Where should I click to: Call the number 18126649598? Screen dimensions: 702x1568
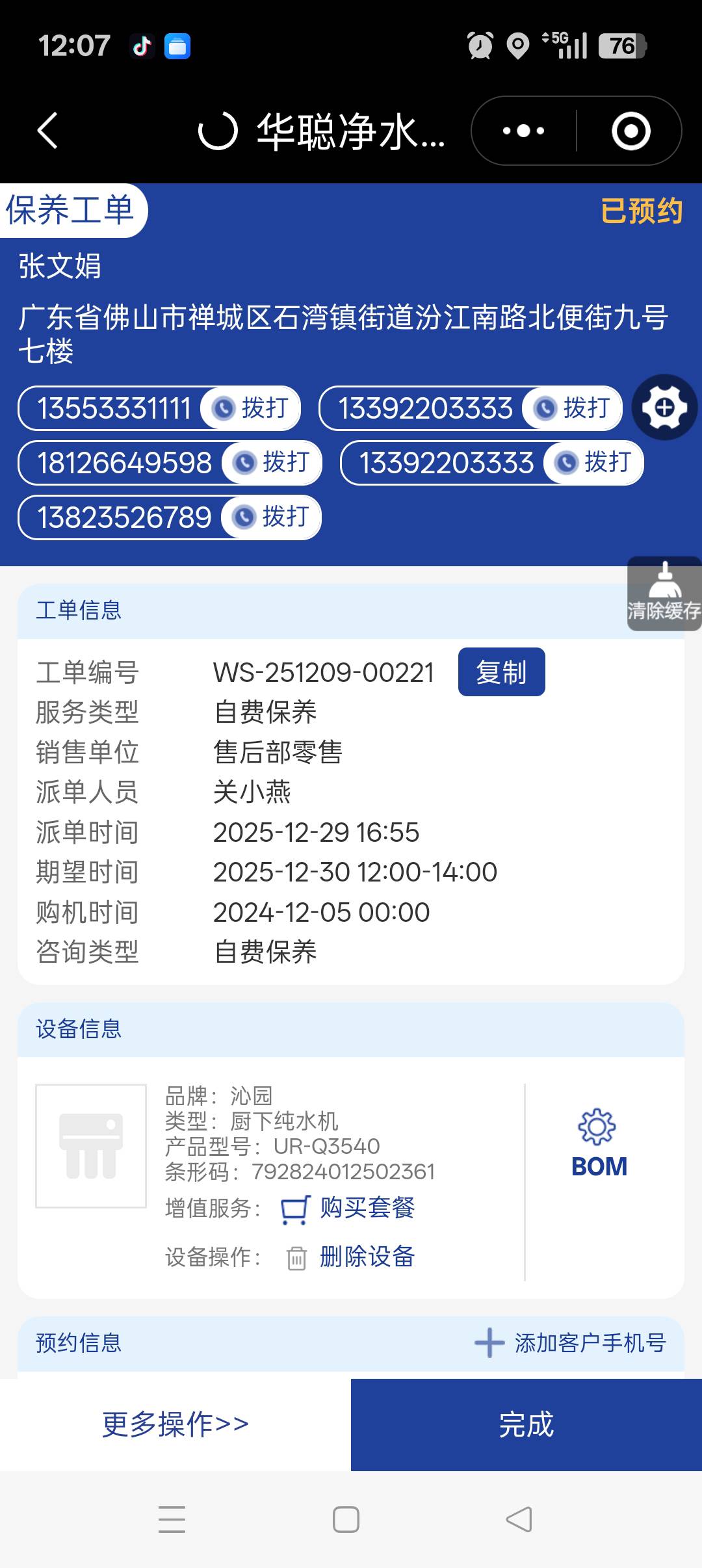[272, 463]
